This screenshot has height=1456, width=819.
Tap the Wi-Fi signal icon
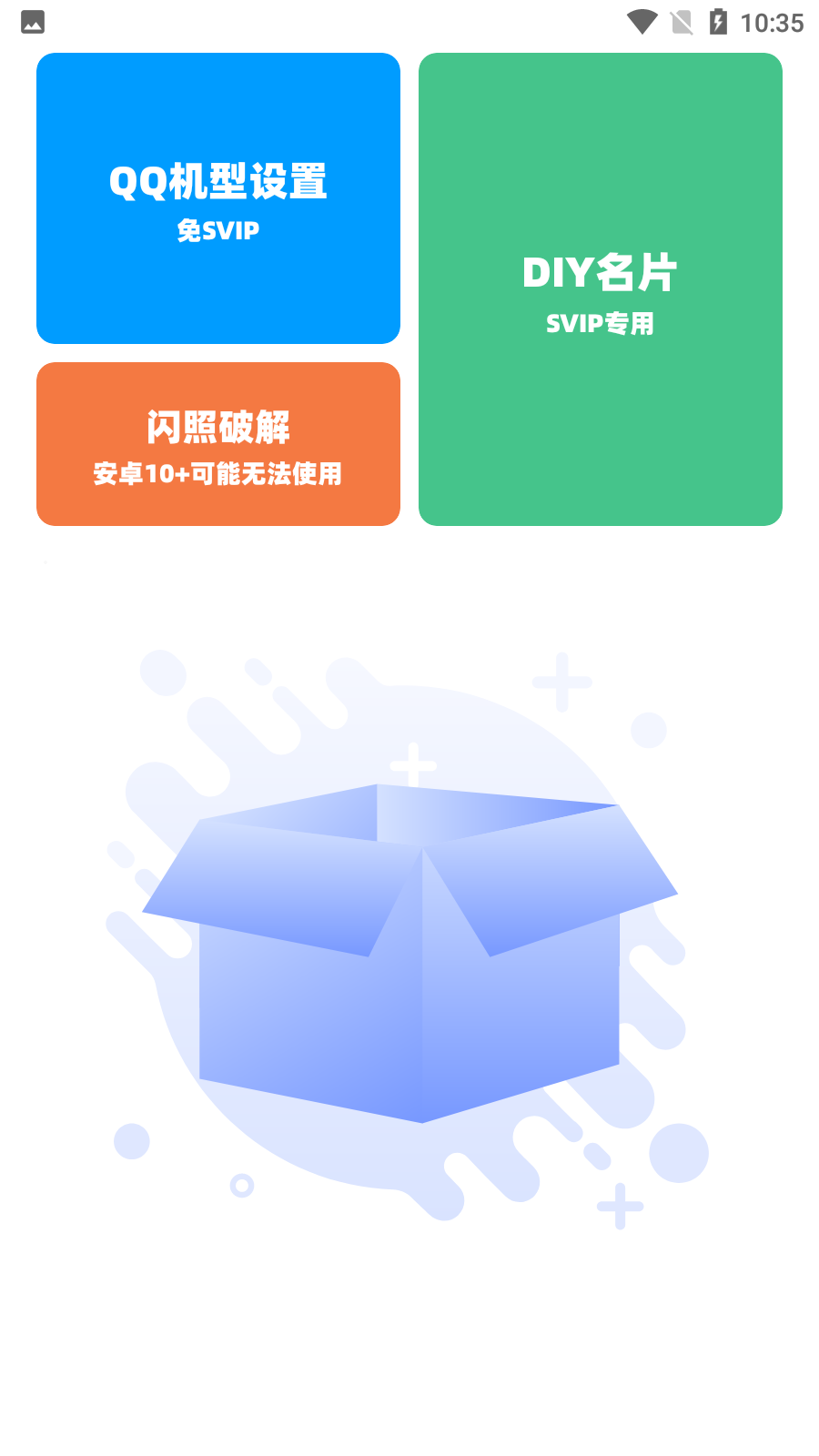[642, 22]
